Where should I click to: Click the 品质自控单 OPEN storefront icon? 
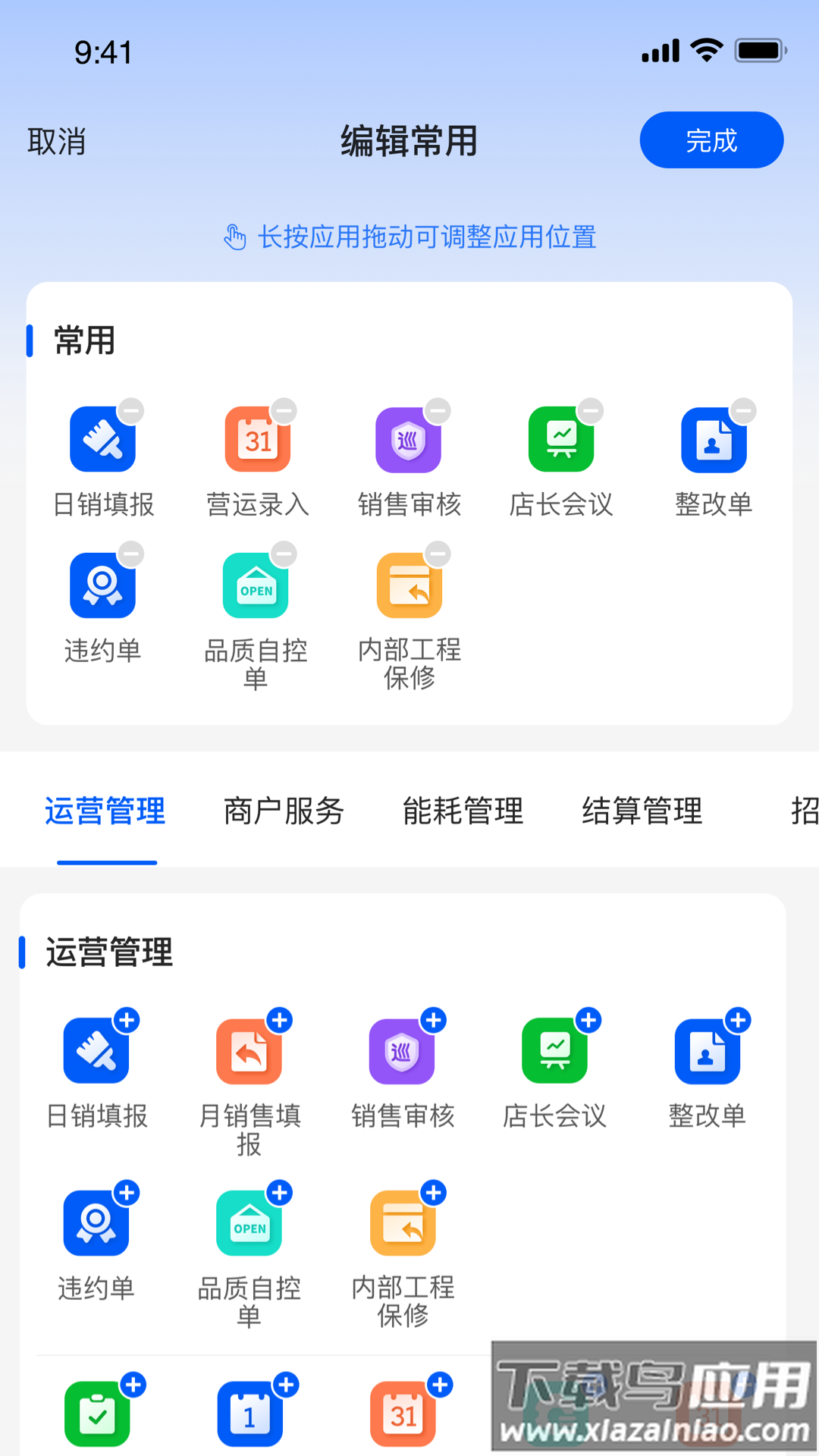[x=256, y=585]
